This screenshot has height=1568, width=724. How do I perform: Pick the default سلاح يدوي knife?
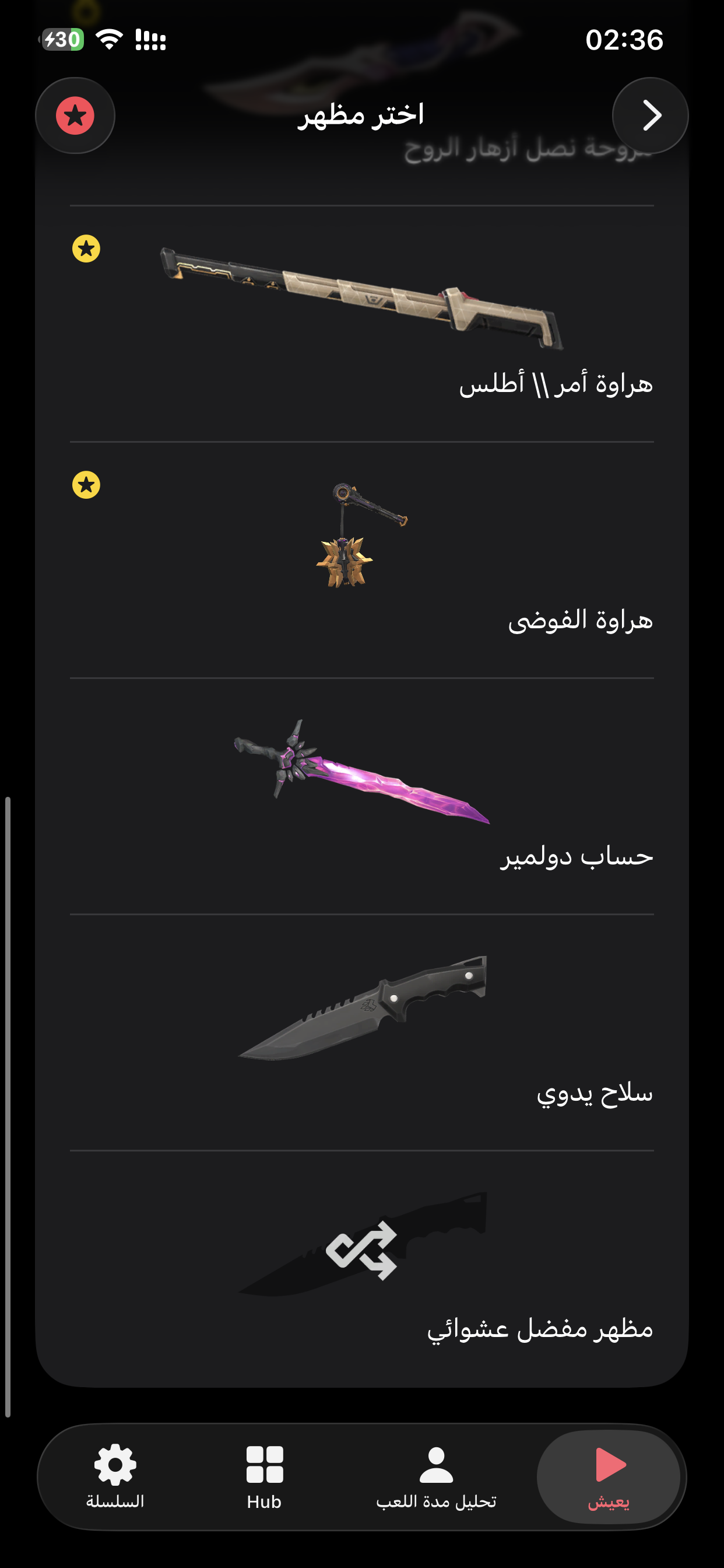361,1031
